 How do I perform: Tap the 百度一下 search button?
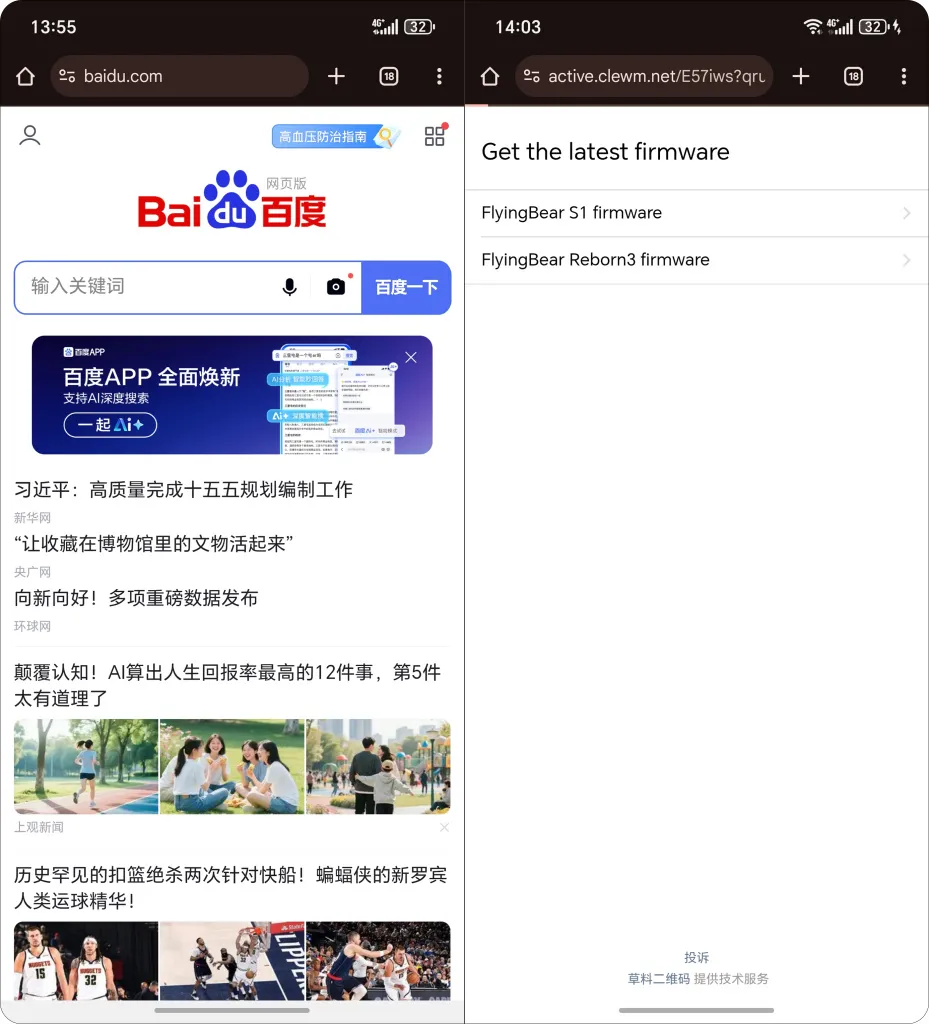coord(406,287)
